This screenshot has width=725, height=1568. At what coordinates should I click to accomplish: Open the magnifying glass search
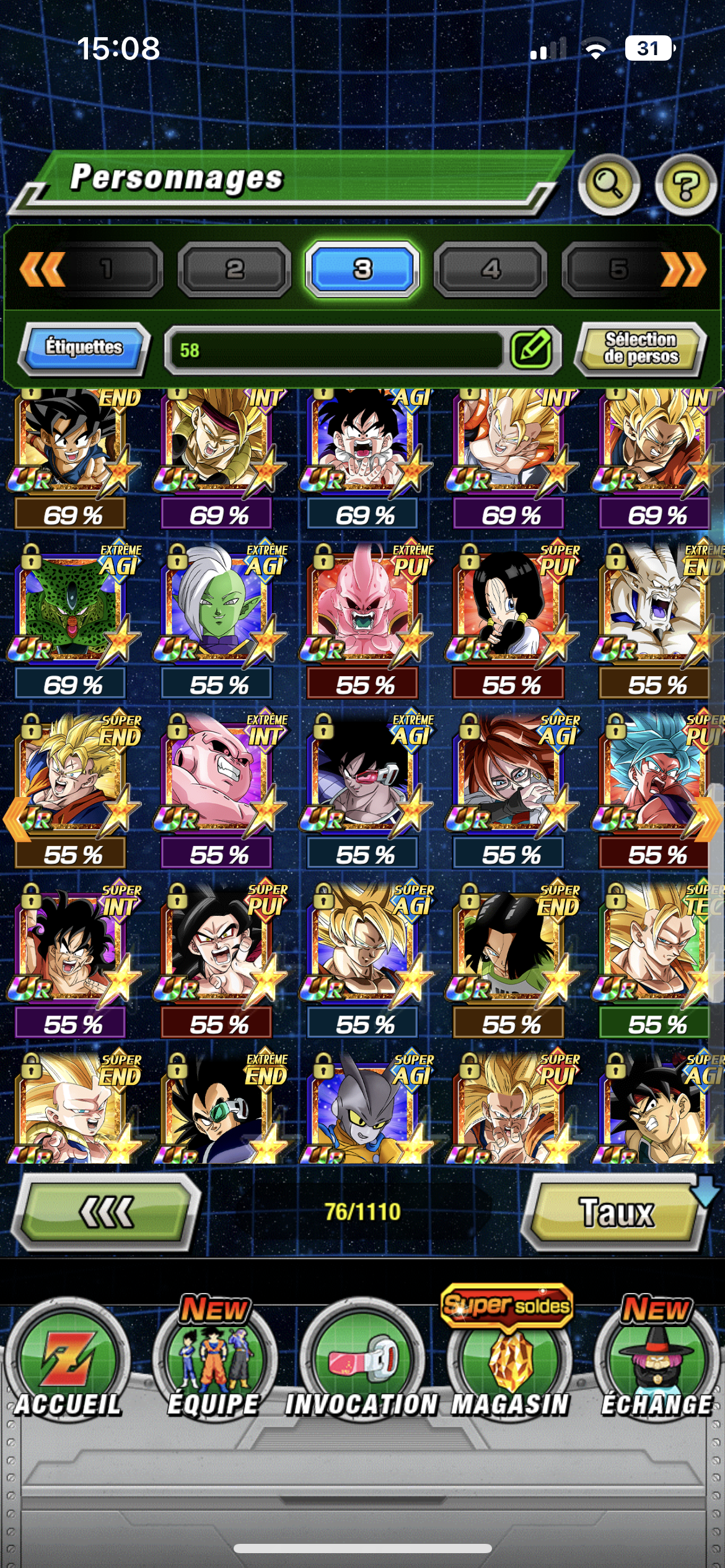click(609, 185)
